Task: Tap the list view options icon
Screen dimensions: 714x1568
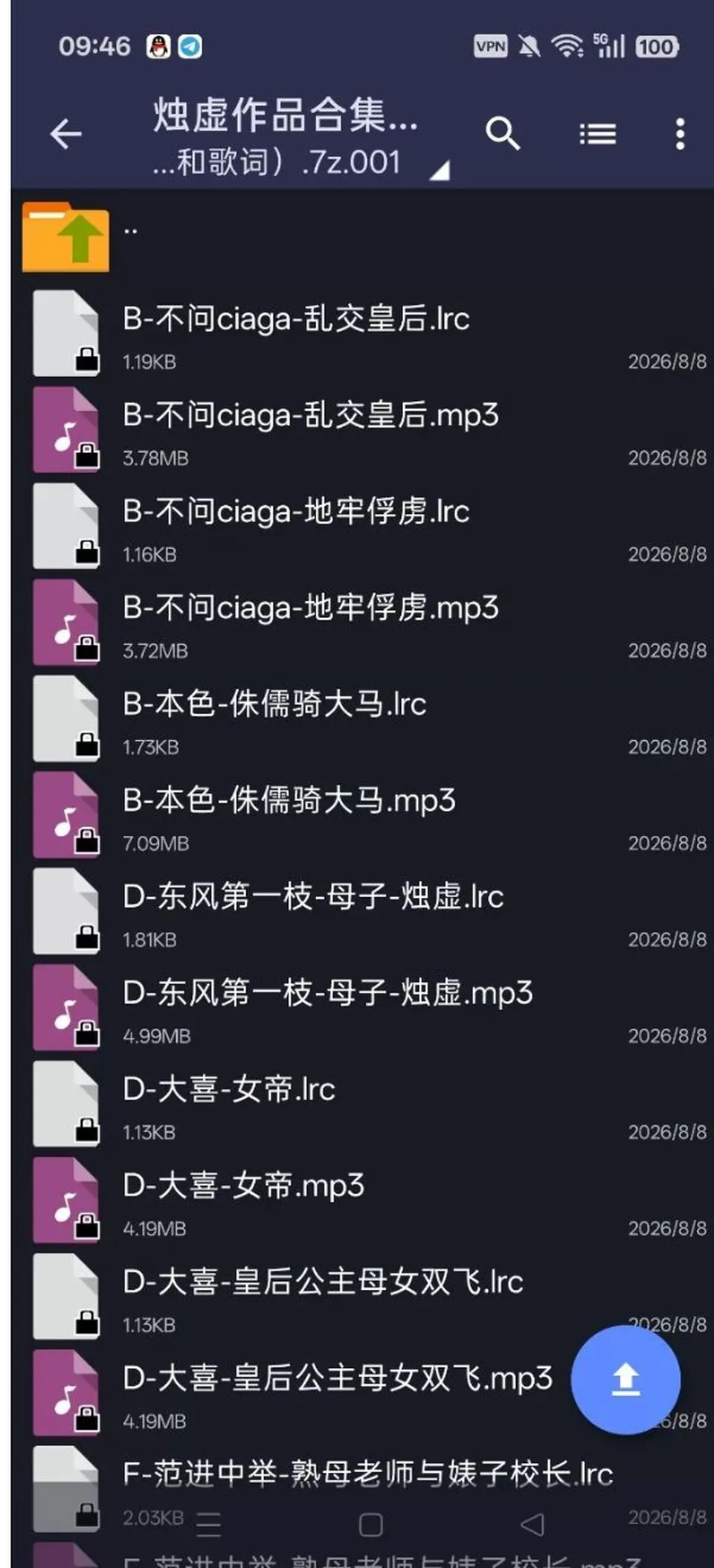Action: click(598, 135)
